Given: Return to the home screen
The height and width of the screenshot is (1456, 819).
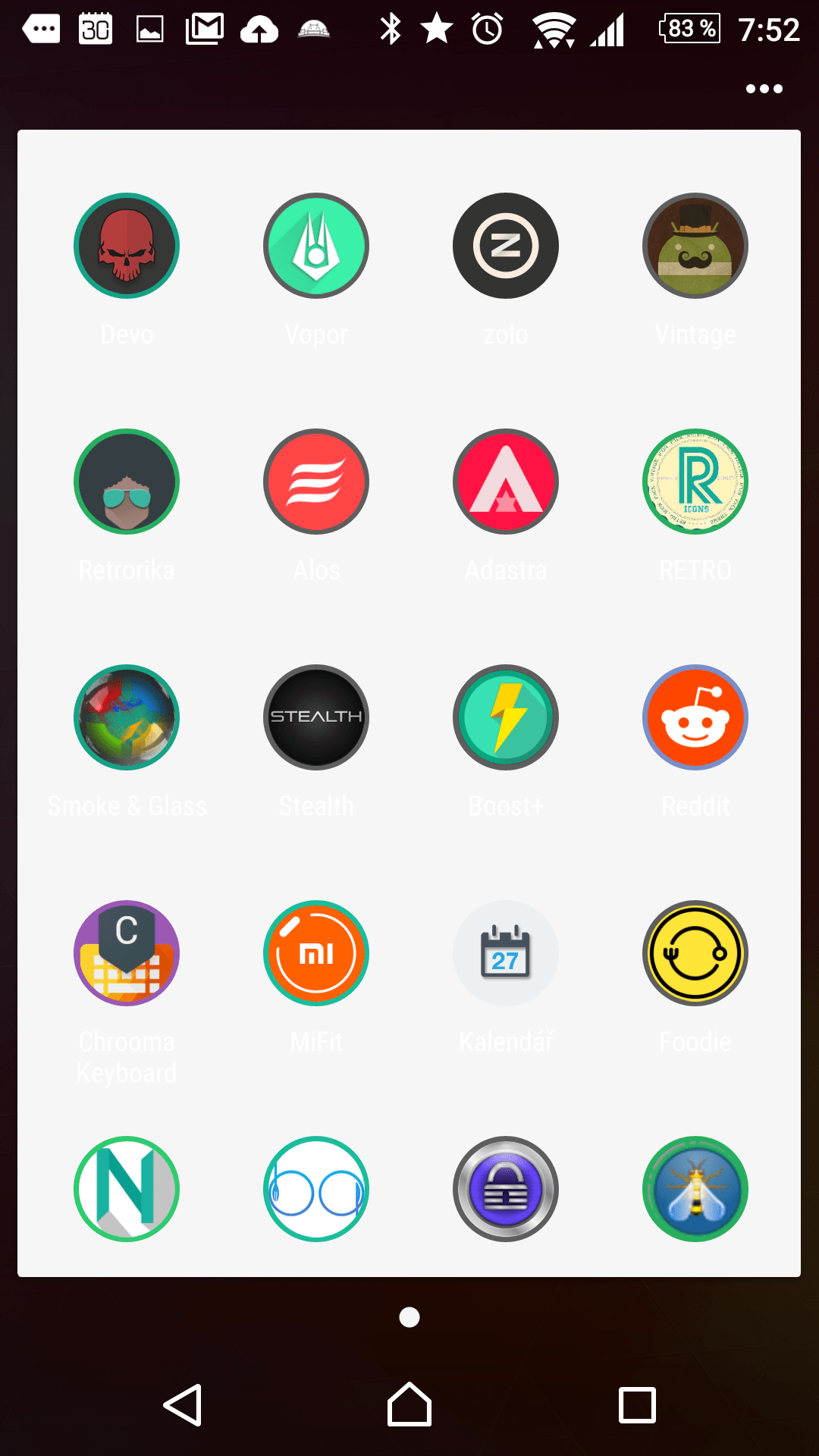Looking at the screenshot, I should (409, 1405).
